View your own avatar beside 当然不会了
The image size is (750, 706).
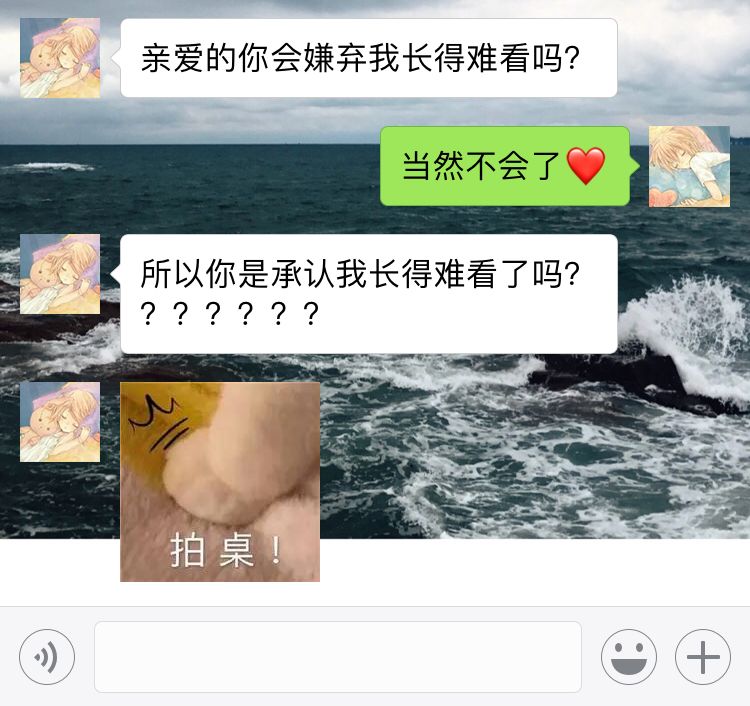[x=690, y=166]
